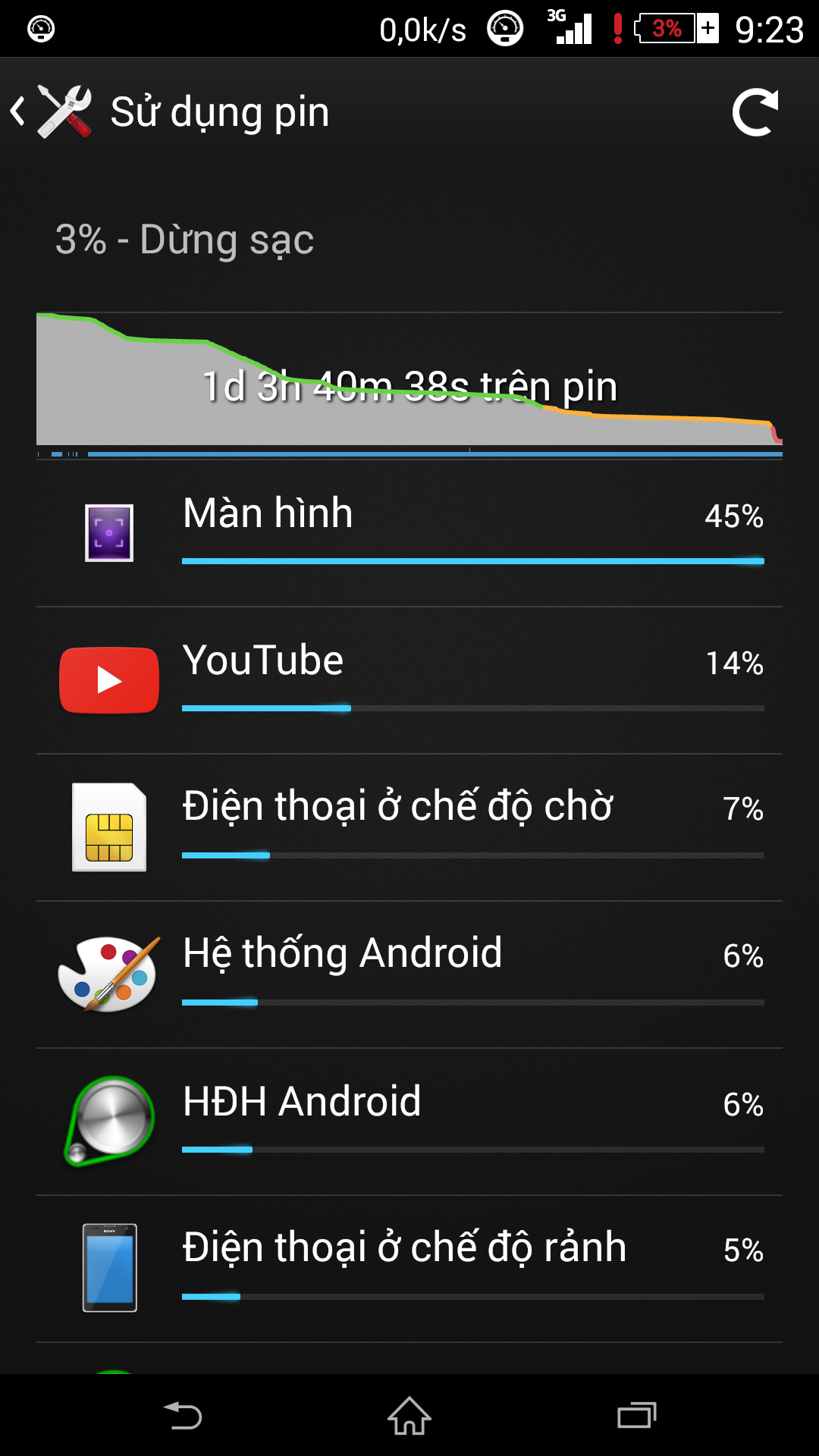View HĐH Android battery details
The image size is (819, 1456).
tap(409, 1122)
